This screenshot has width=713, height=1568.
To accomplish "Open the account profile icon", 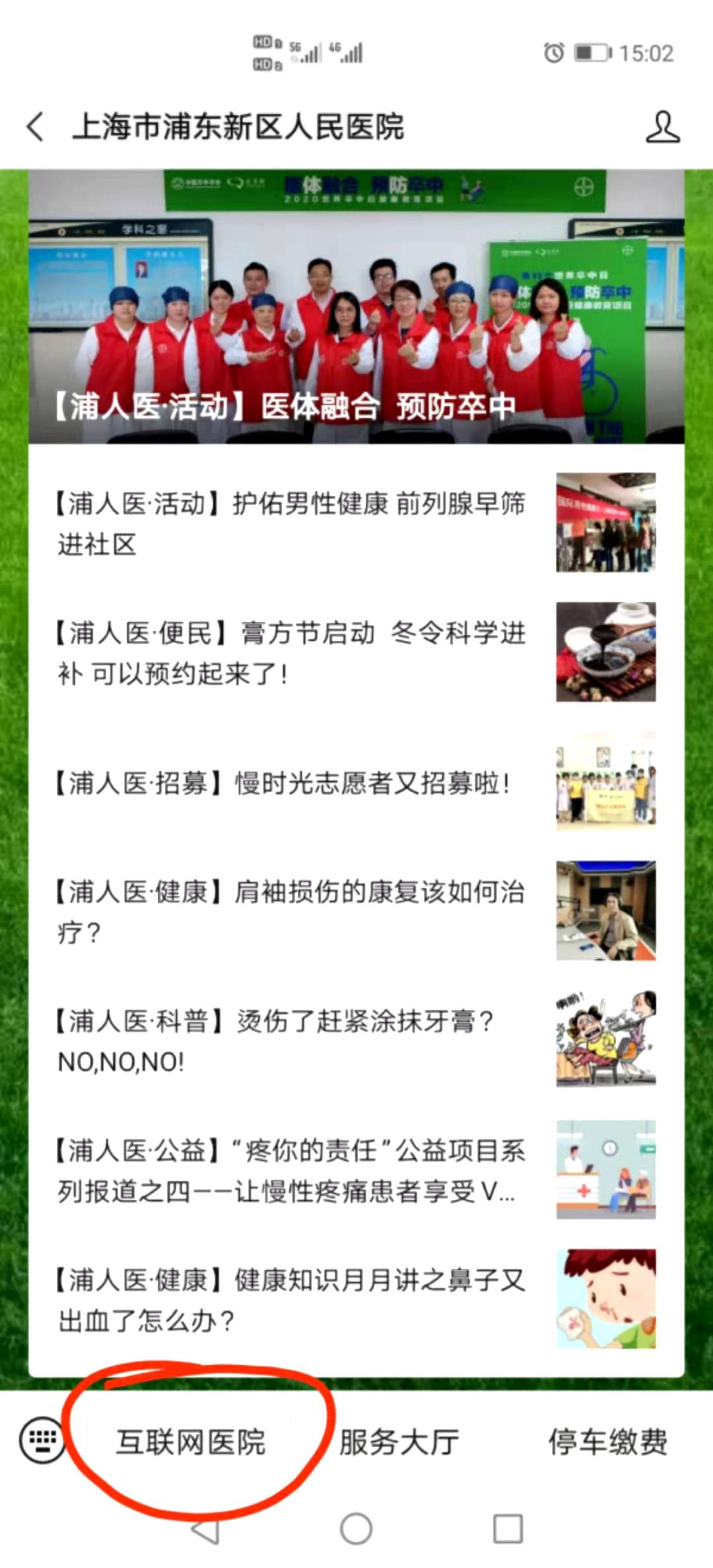I will [x=662, y=127].
